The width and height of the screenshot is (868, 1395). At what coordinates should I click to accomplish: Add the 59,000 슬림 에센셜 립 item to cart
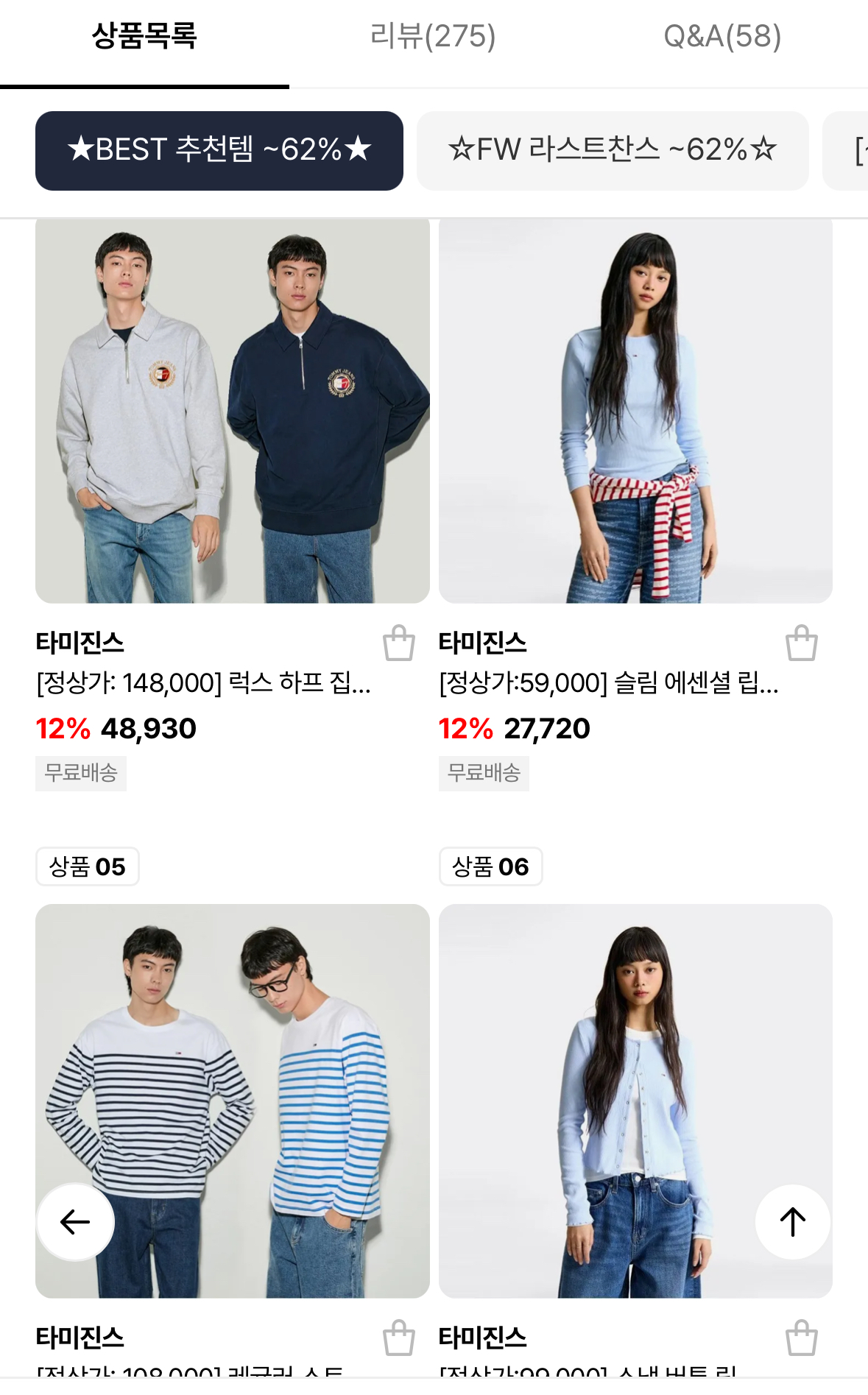click(801, 643)
